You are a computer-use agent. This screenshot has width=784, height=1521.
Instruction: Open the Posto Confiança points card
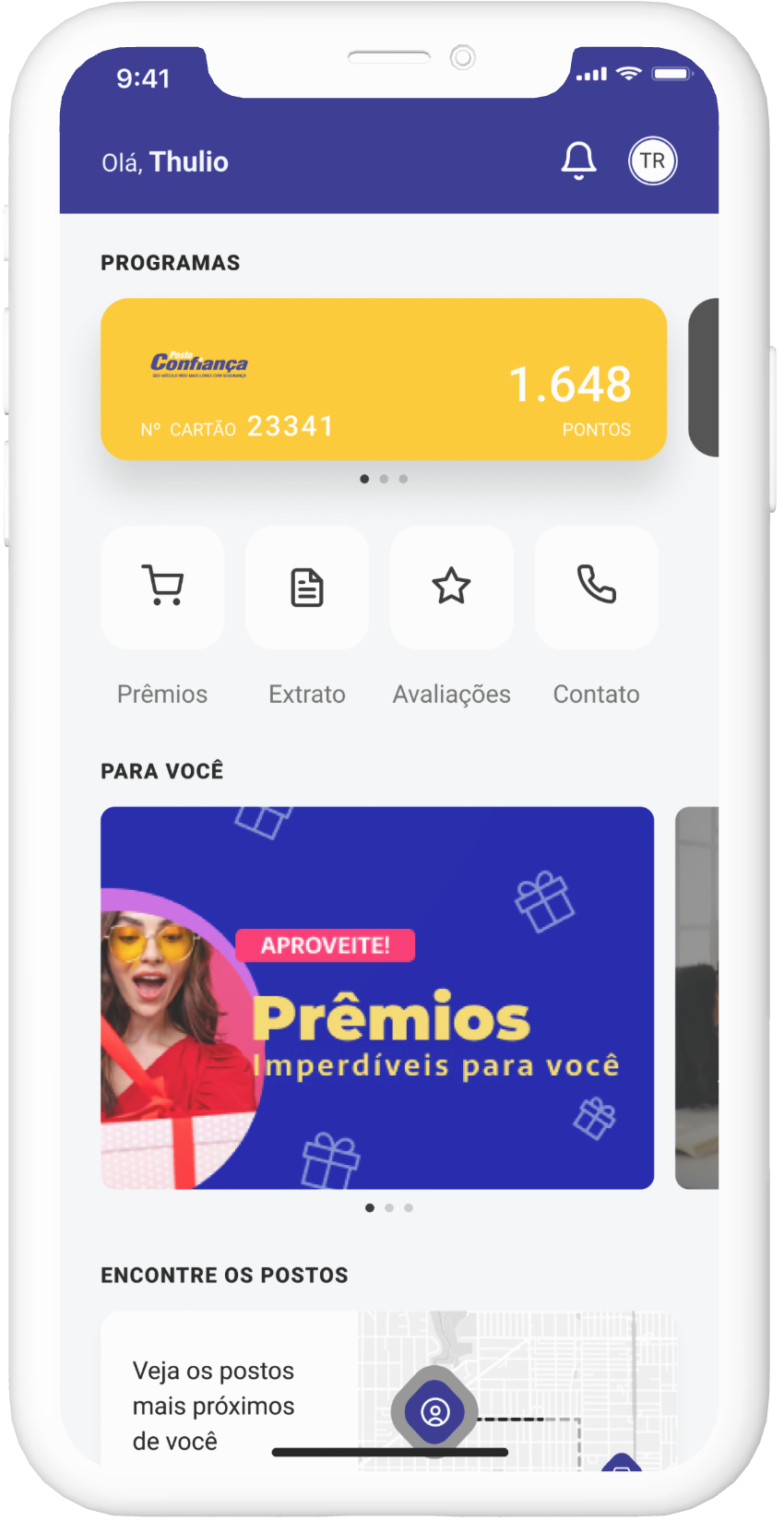[x=383, y=379]
